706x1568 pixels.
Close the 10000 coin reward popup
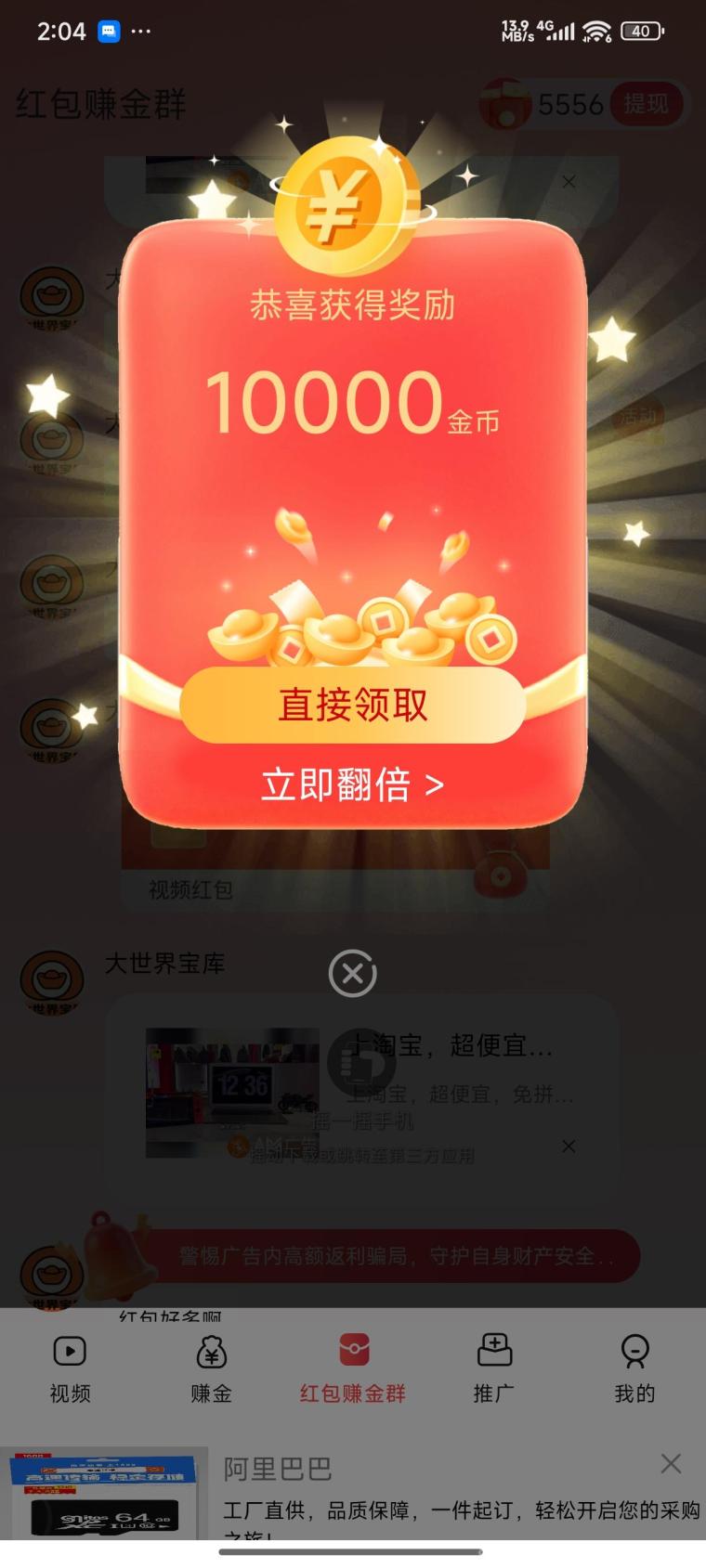point(352,973)
